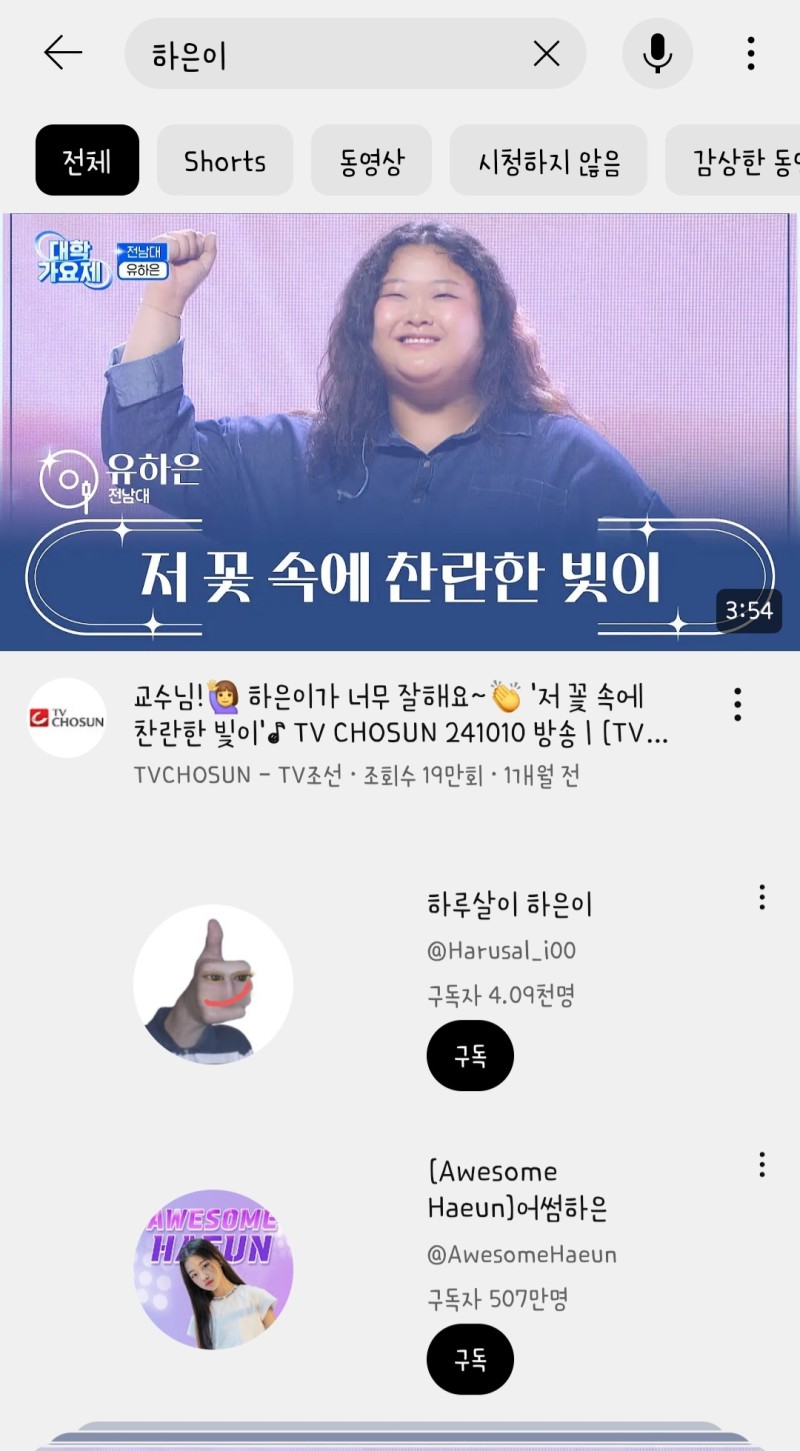The image size is (800, 1451).
Task: Switch to the Shorts filter chip
Action: (225, 160)
